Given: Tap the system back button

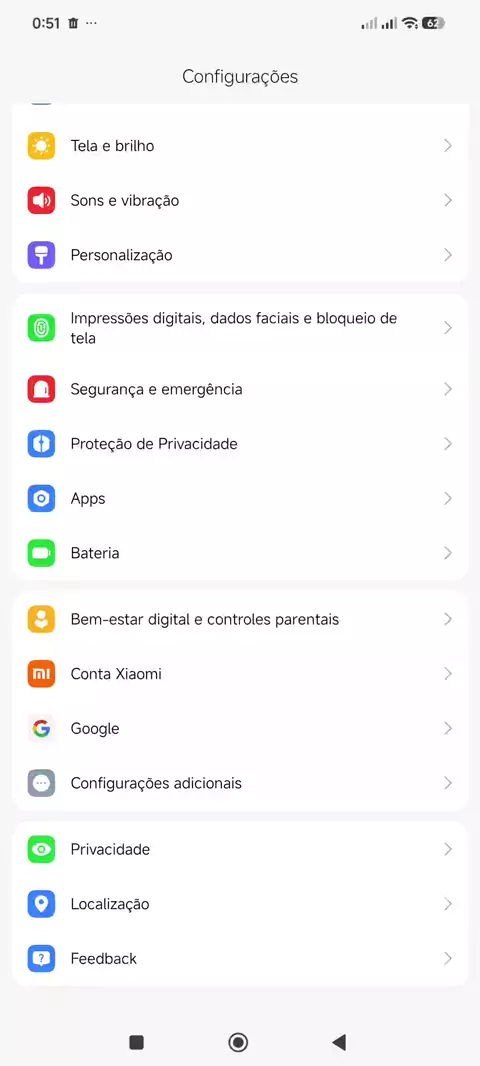Looking at the screenshot, I should pos(339,1042).
